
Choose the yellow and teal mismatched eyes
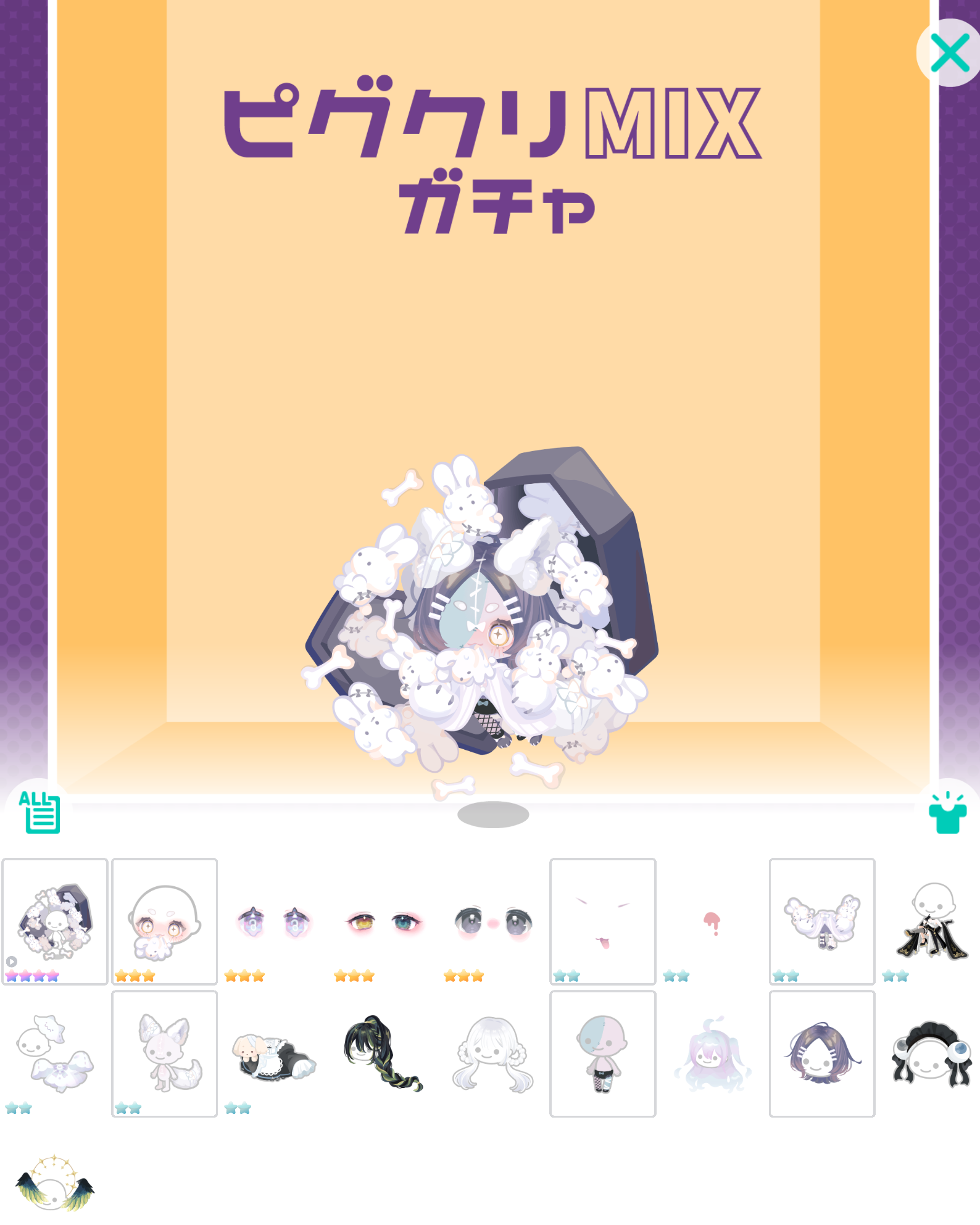383,922
